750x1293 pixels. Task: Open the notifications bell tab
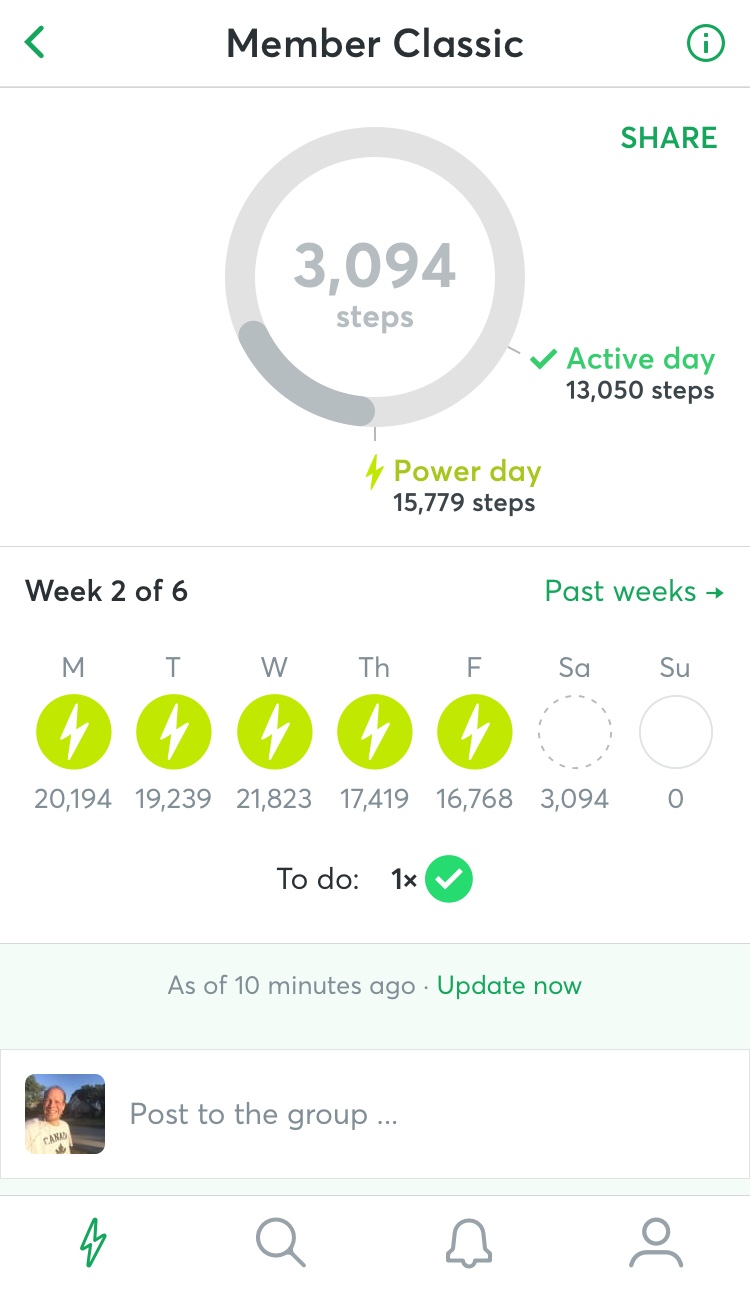(468, 1243)
